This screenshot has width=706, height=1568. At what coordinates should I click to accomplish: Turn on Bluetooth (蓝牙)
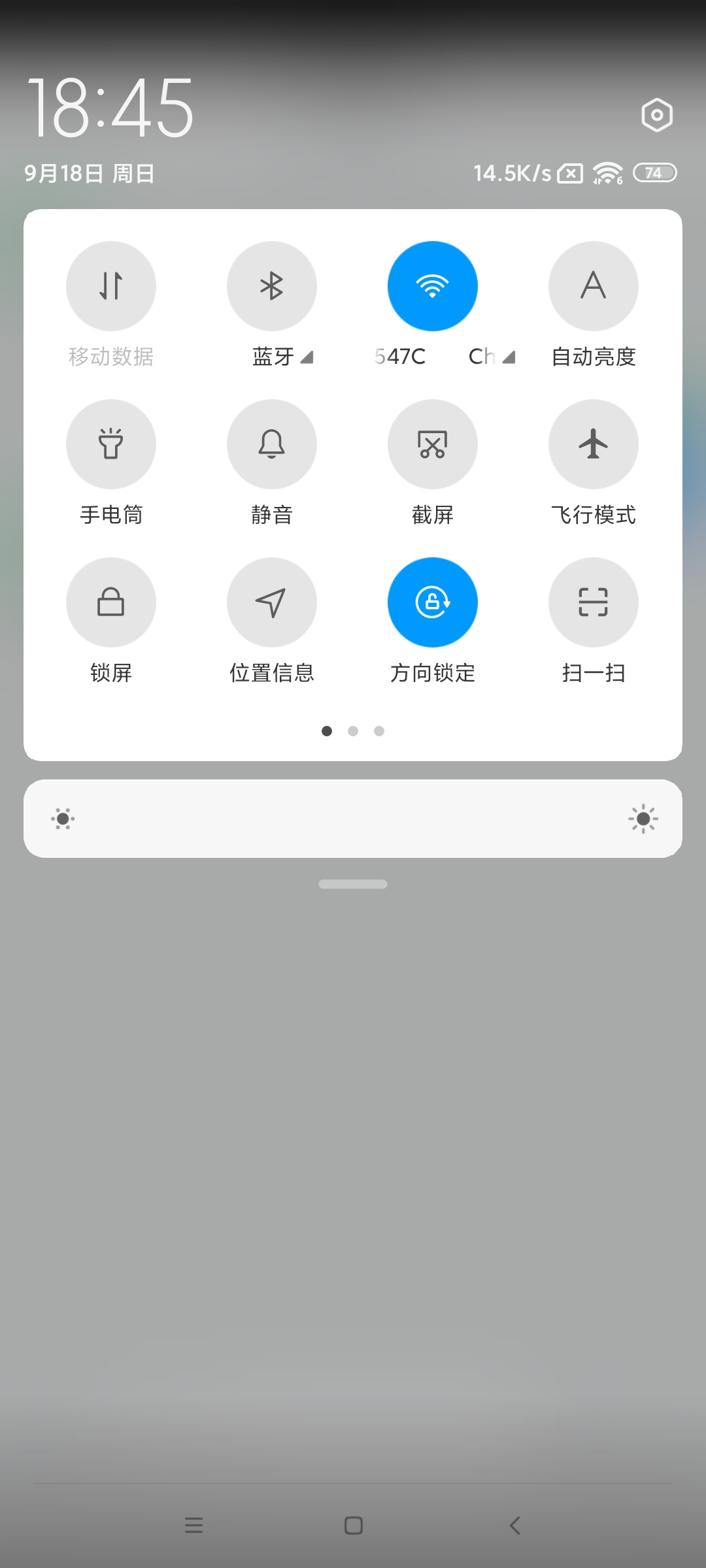coord(272,286)
